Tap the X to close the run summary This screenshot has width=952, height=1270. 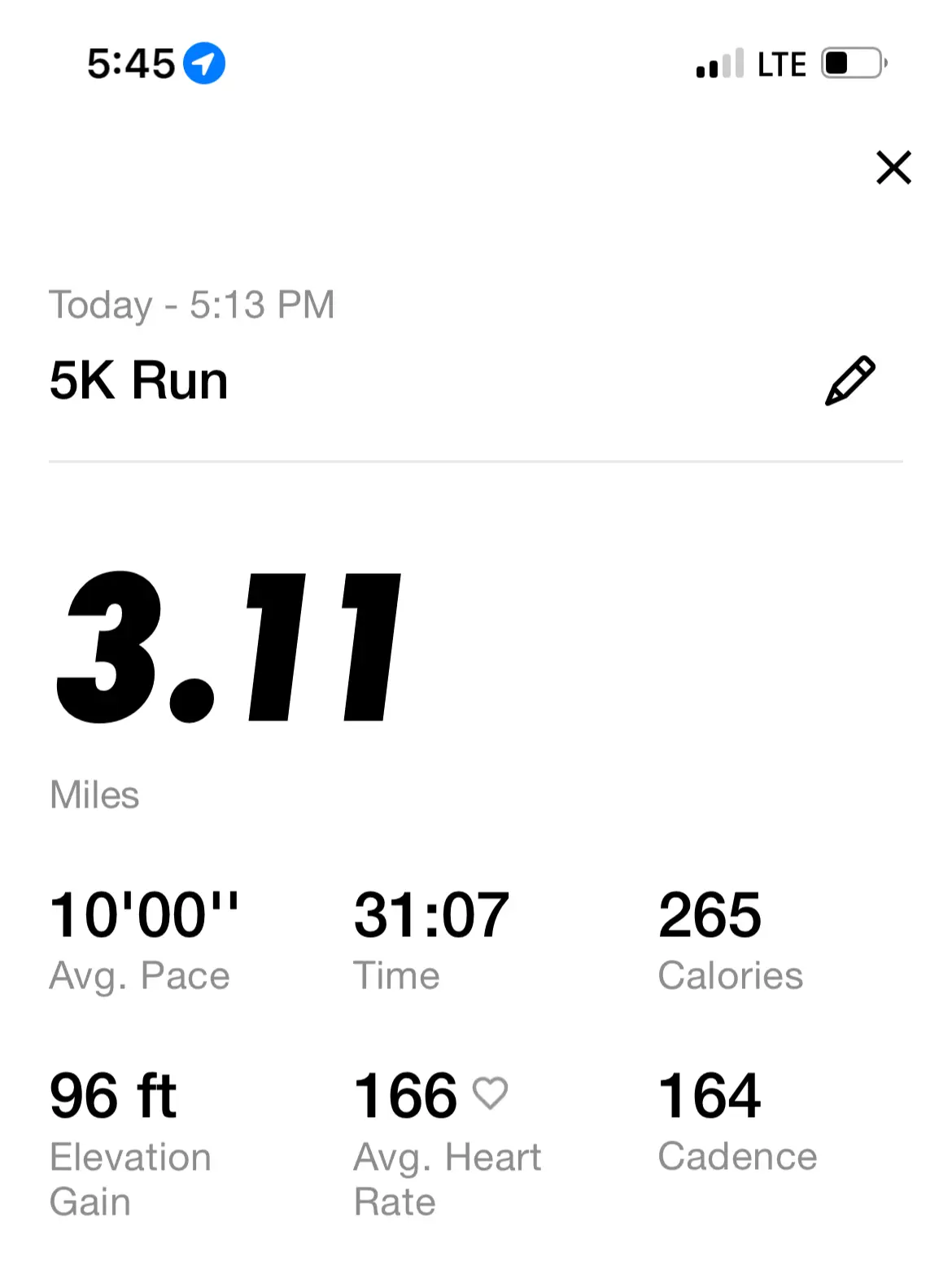[x=893, y=169]
